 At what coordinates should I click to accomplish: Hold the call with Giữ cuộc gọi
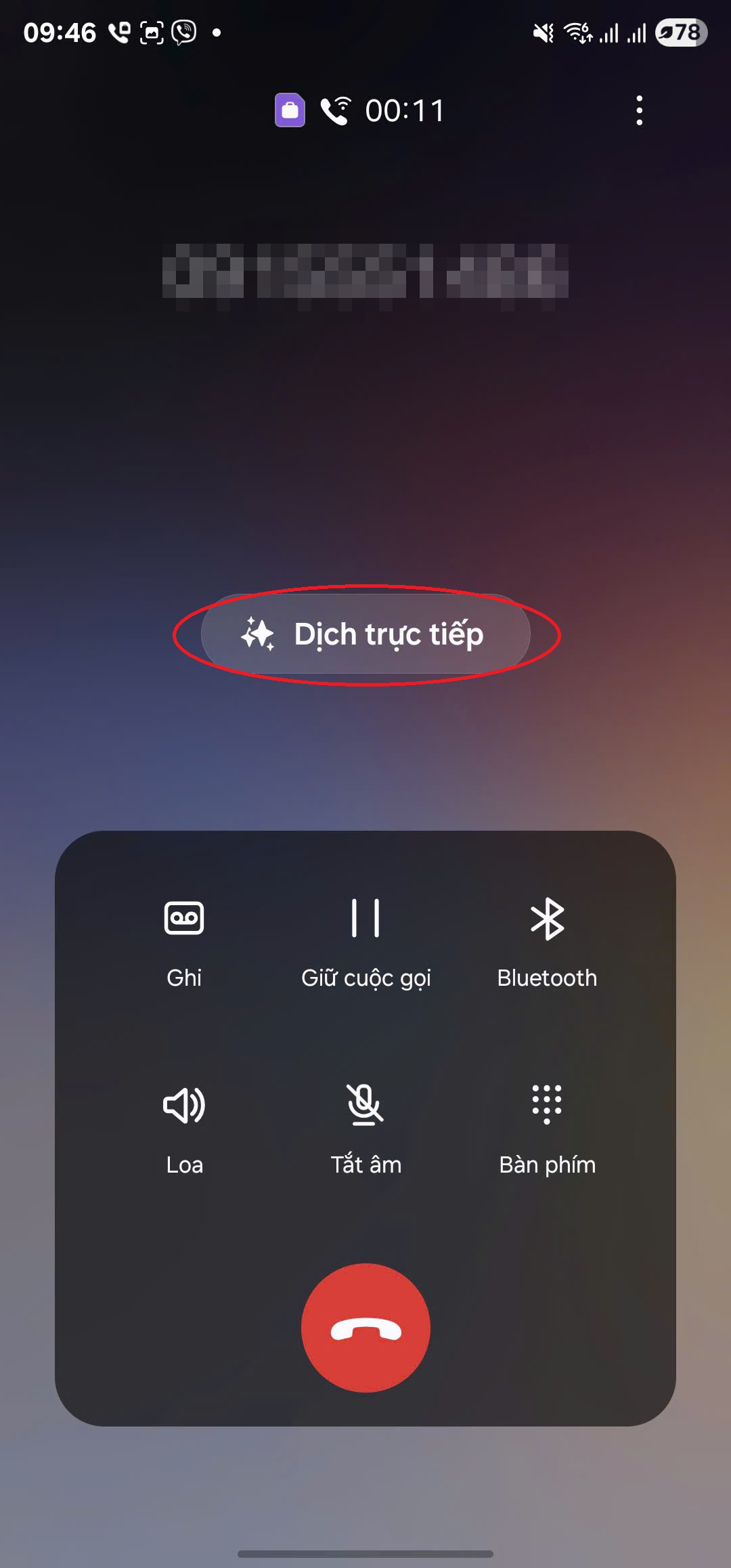(x=365, y=941)
